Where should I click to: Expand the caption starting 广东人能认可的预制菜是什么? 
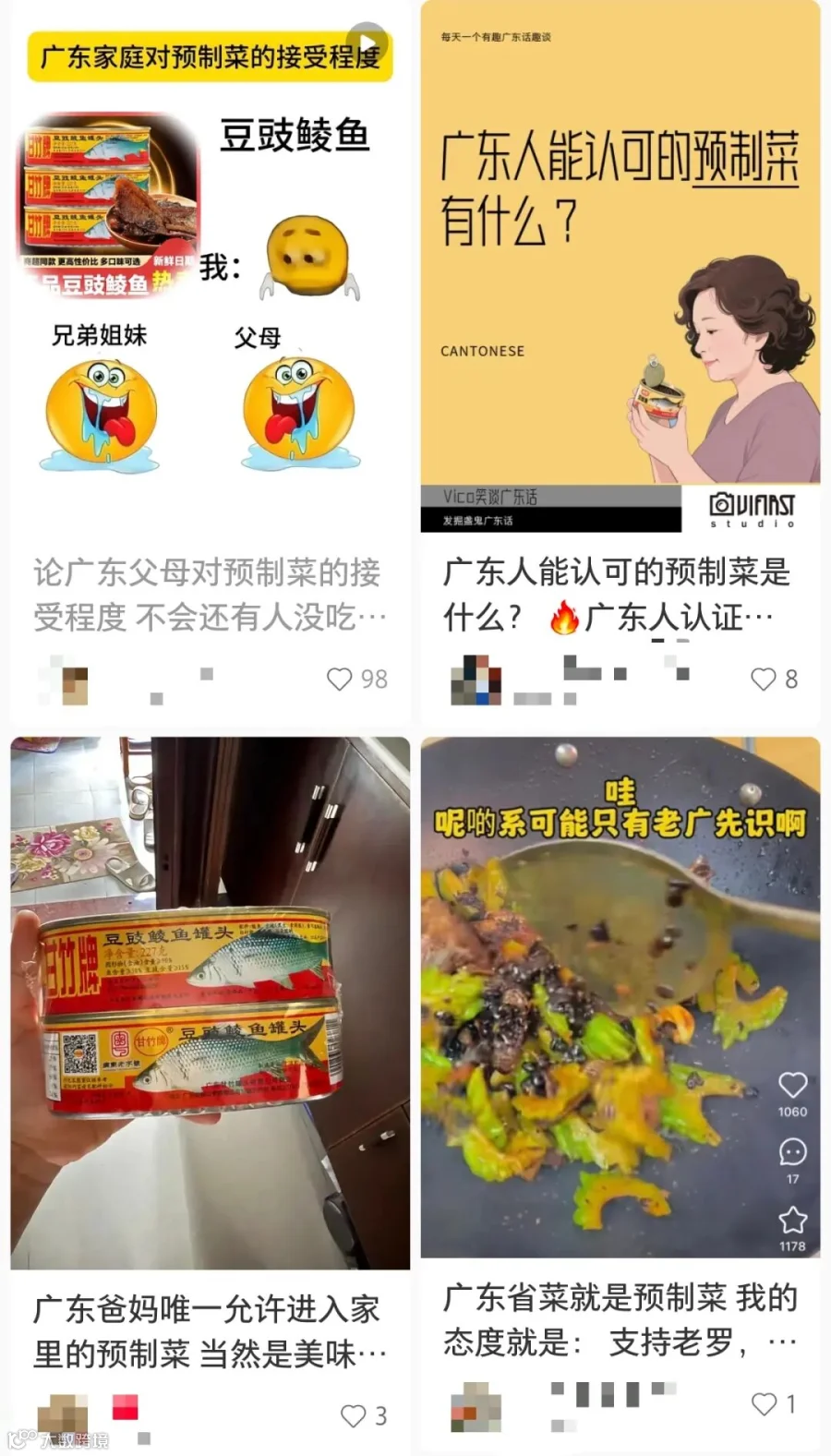pos(620,596)
